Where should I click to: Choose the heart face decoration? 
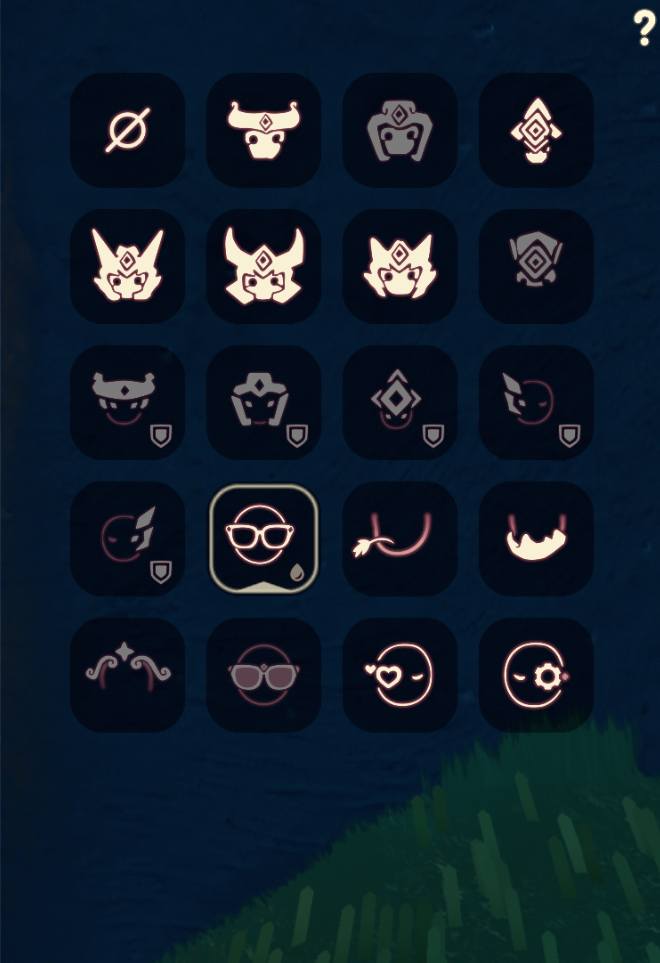pos(399,674)
